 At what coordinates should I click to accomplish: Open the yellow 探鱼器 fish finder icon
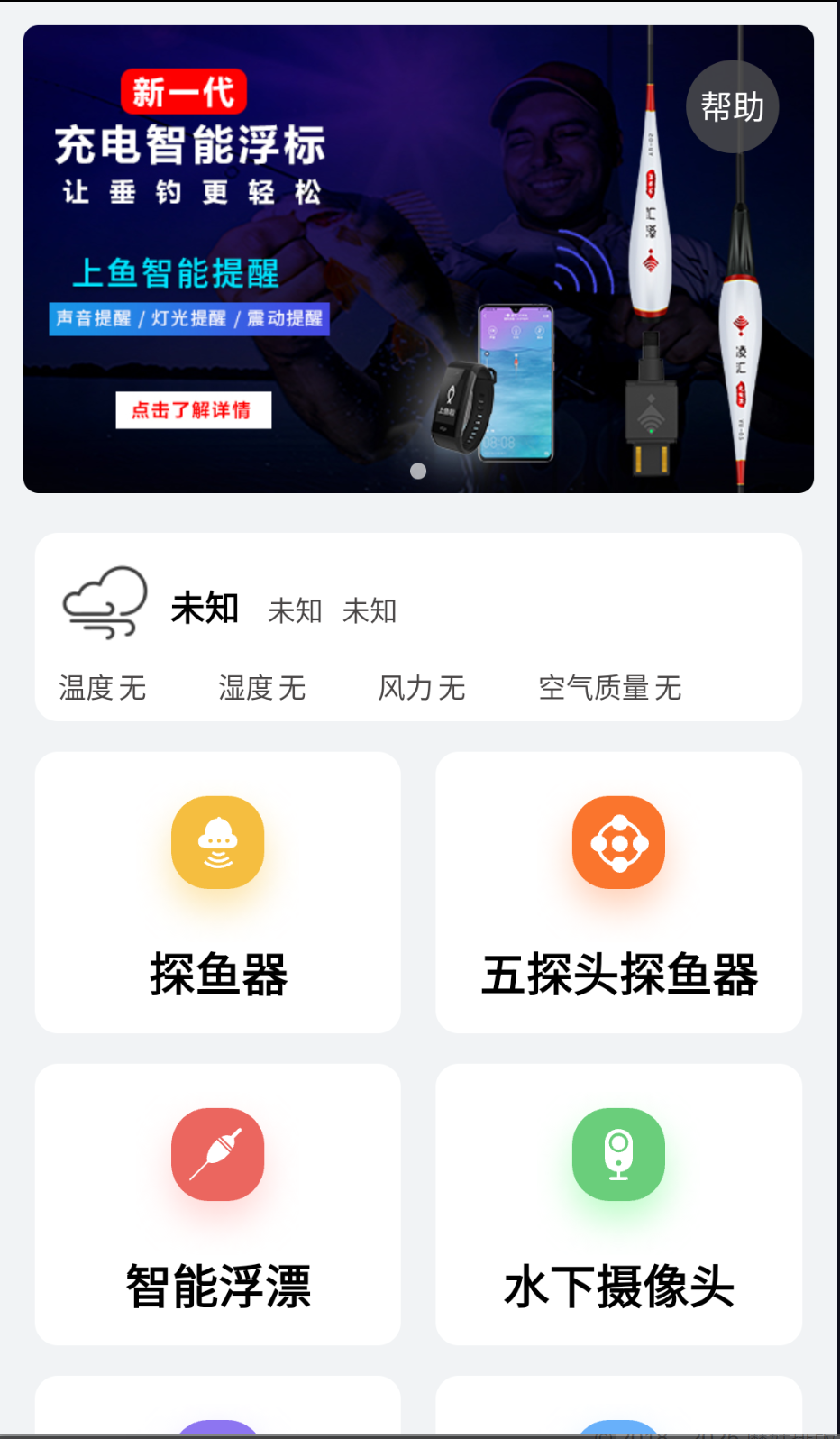(x=217, y=842)
